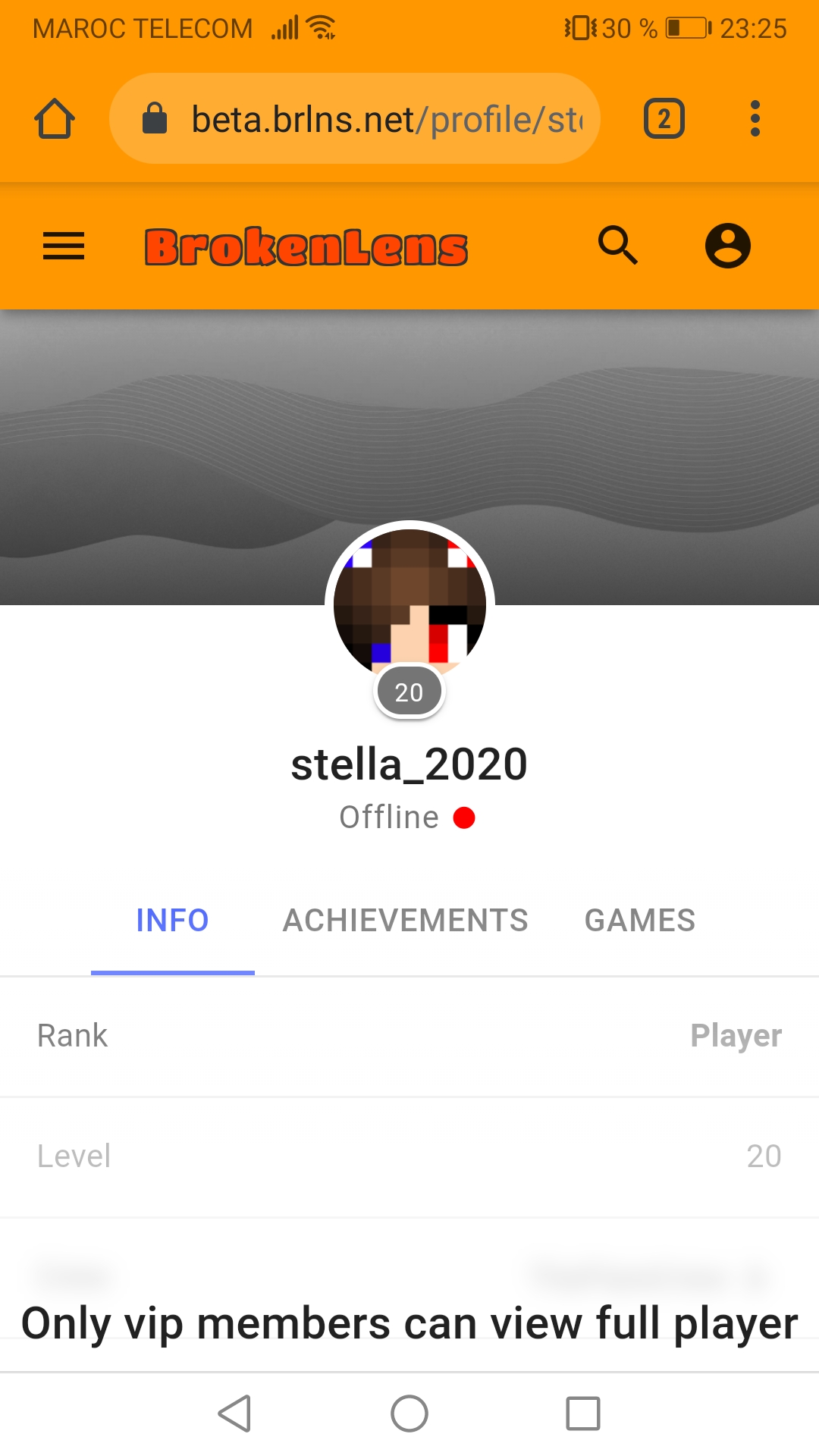Open the account profile icon

pyautogui.click(x=728, y=246)
